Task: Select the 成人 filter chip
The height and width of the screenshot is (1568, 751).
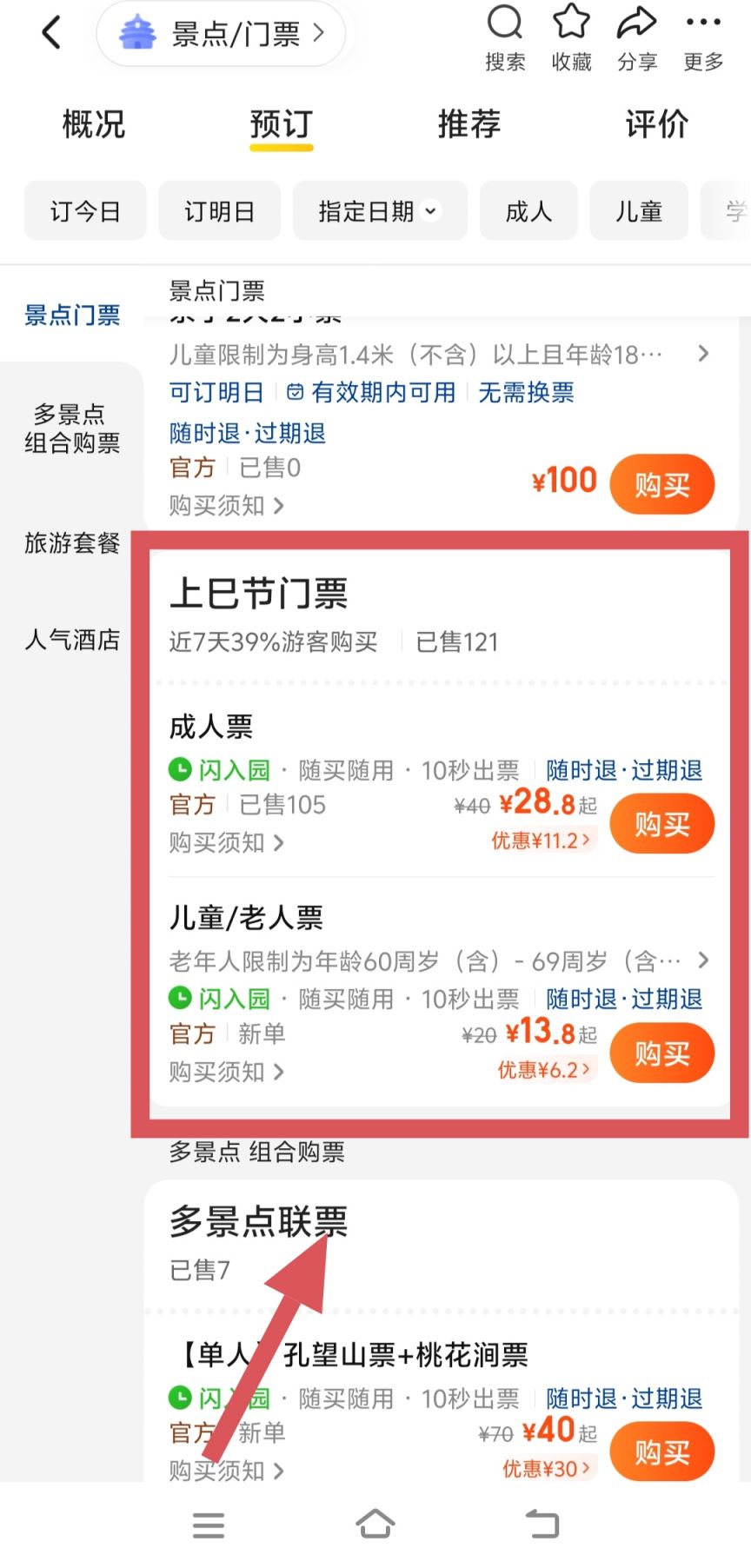Action: (x=528, y=211)
